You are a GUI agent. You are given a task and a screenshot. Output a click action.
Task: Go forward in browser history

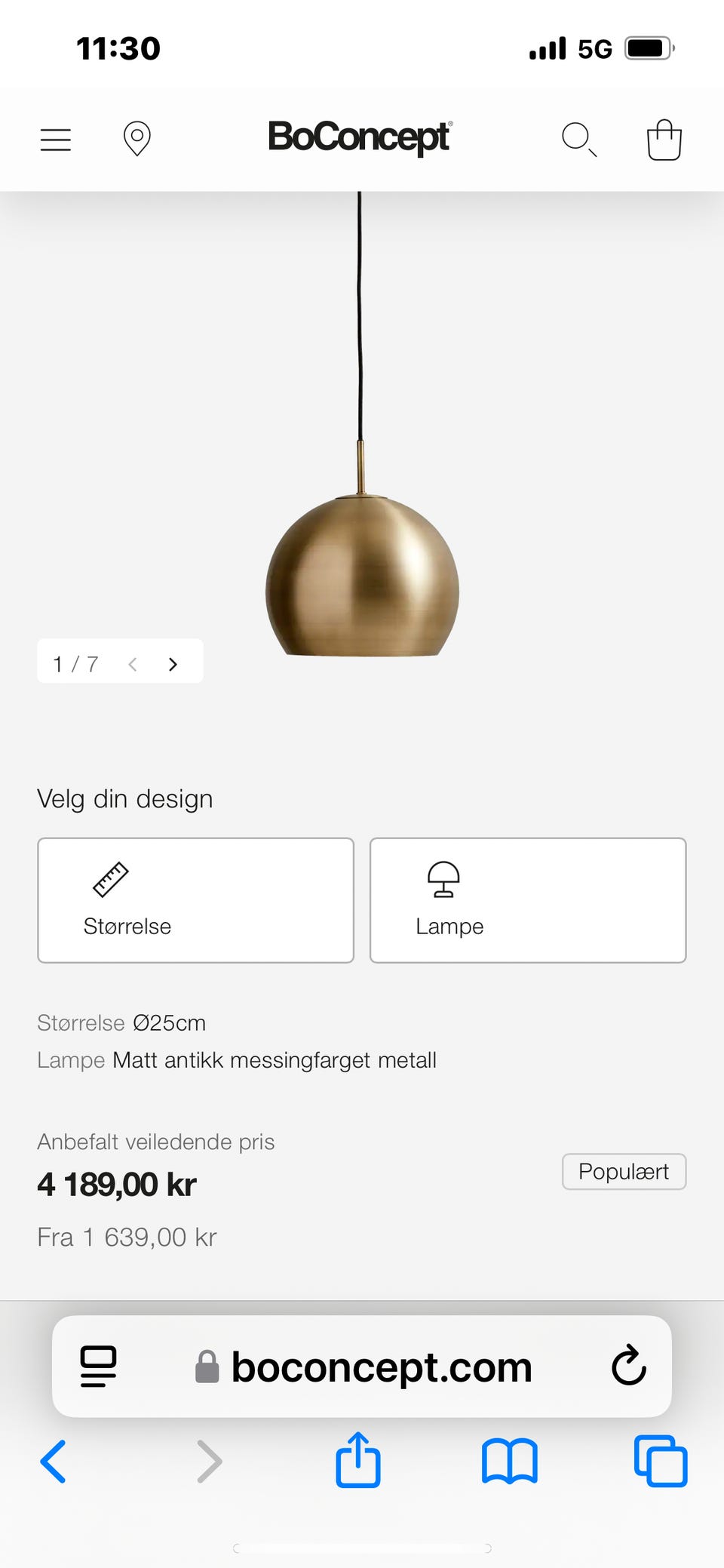[209, 1461]
